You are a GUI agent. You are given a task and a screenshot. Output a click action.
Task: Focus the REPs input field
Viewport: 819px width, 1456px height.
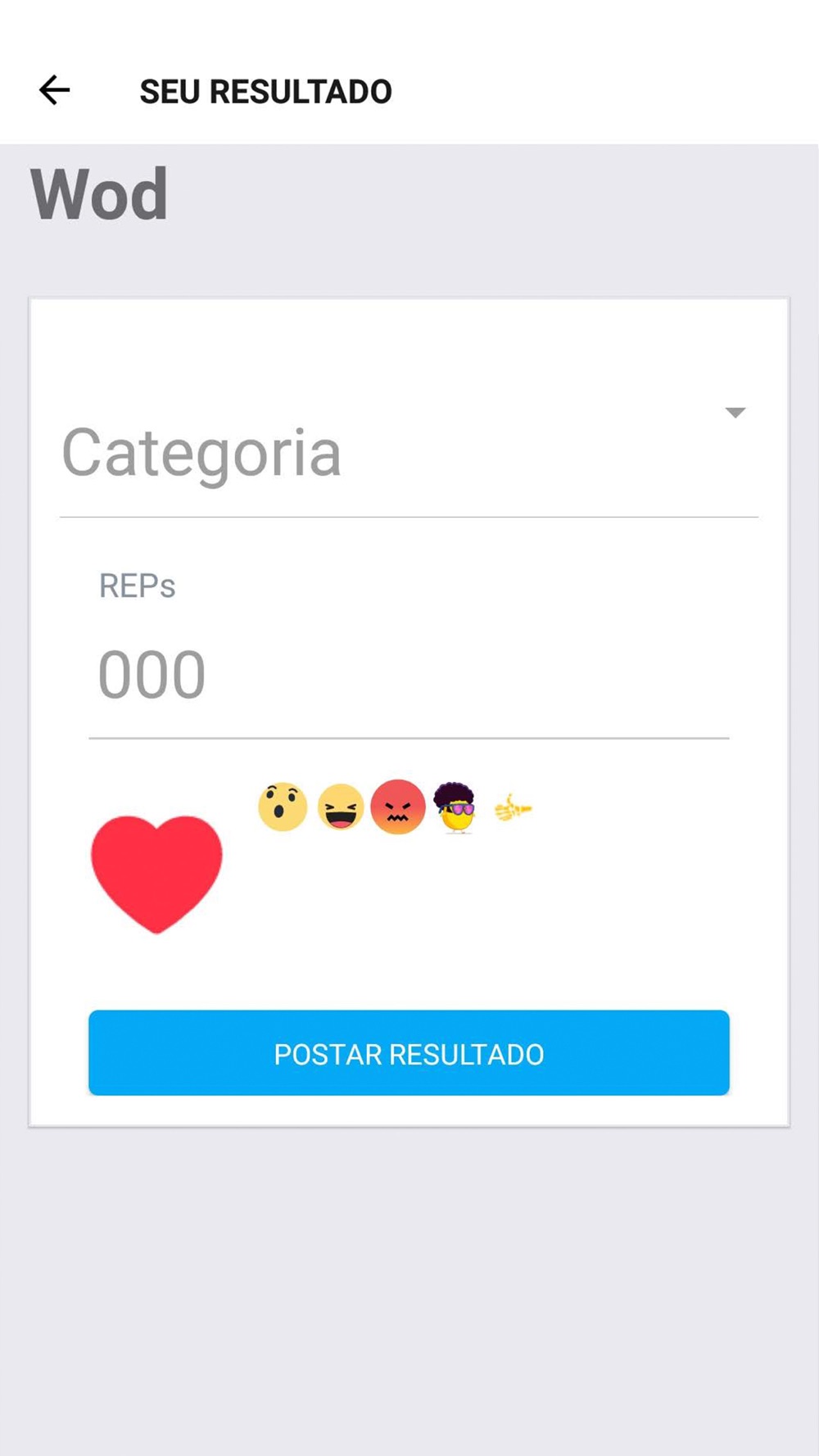click(408, 676)
